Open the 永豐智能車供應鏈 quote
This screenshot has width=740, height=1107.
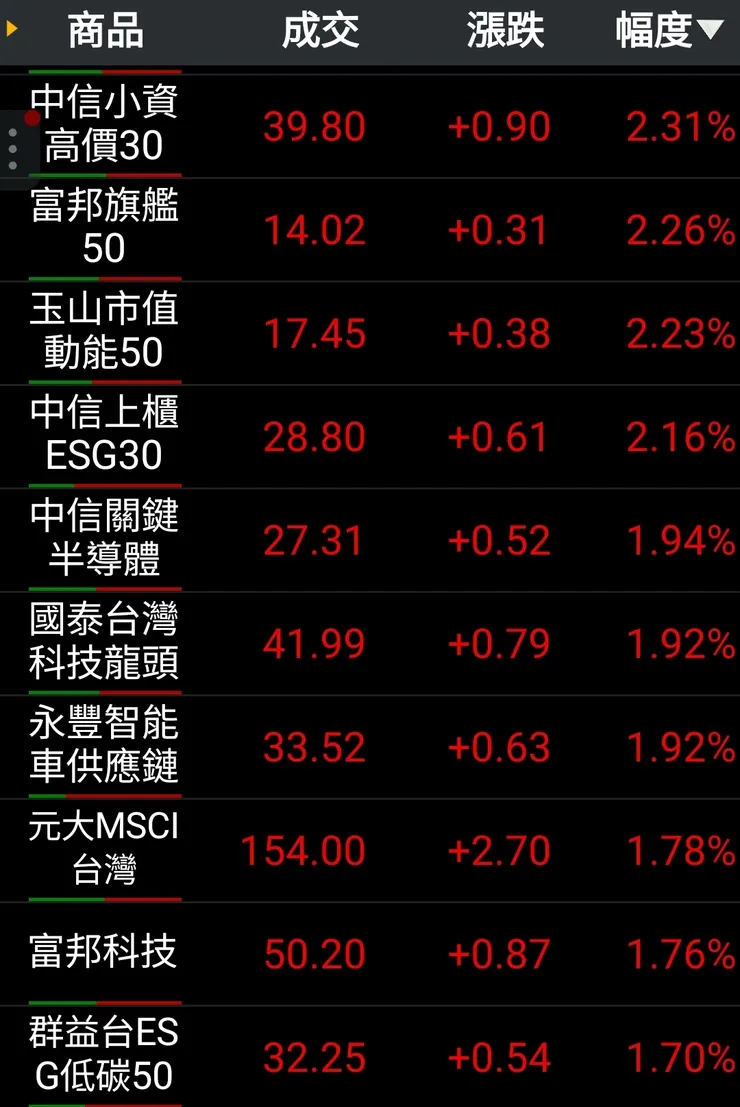click(105, 747)
